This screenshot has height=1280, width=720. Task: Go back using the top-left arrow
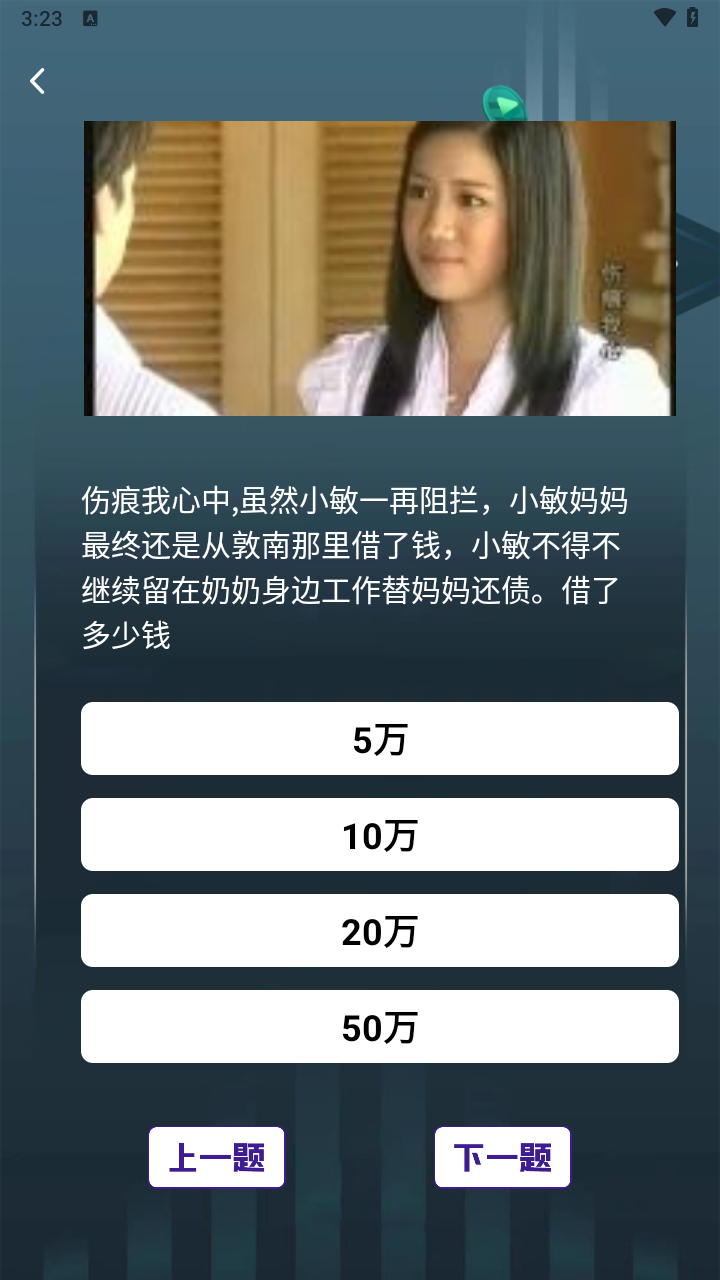[38, 81]
